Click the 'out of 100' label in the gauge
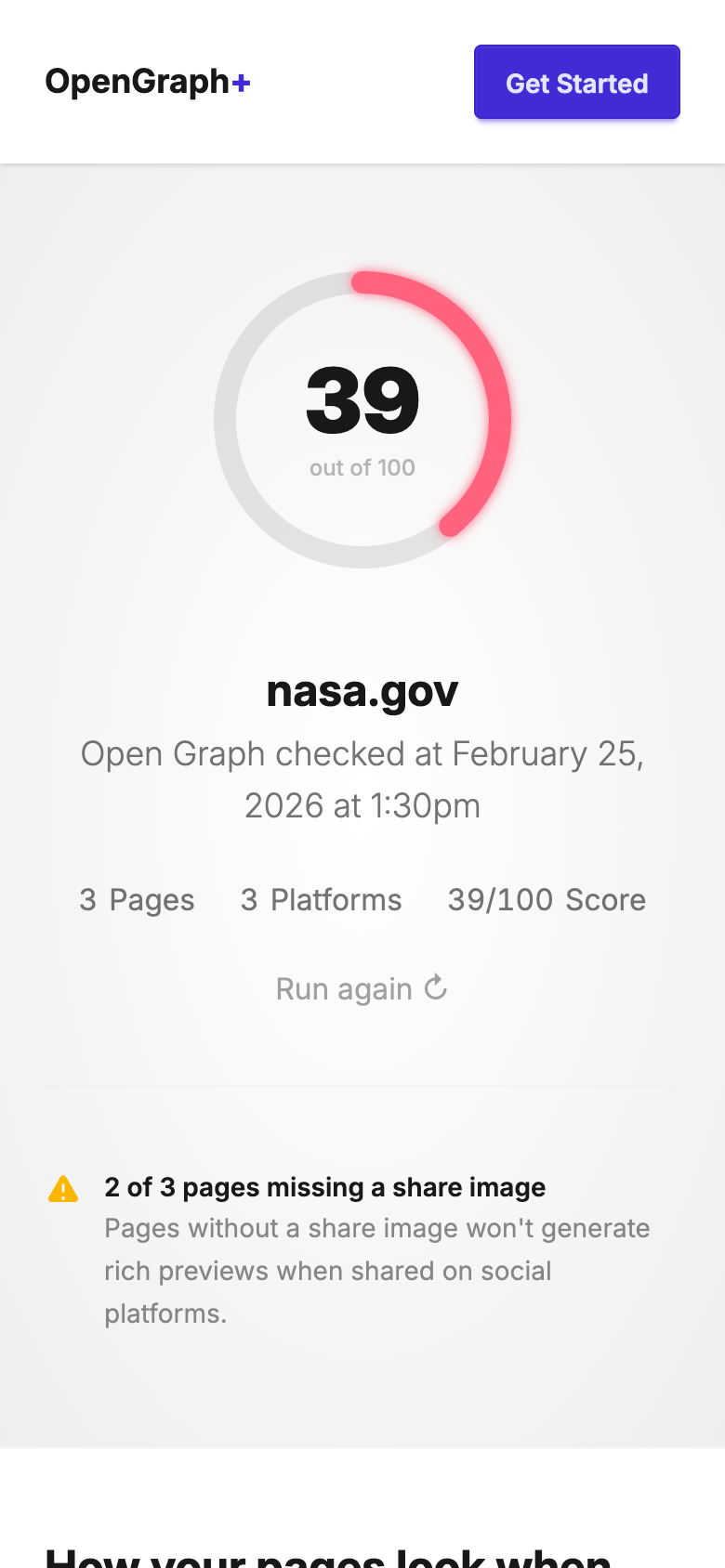725x1568 pixels. (x=362, y=467)
